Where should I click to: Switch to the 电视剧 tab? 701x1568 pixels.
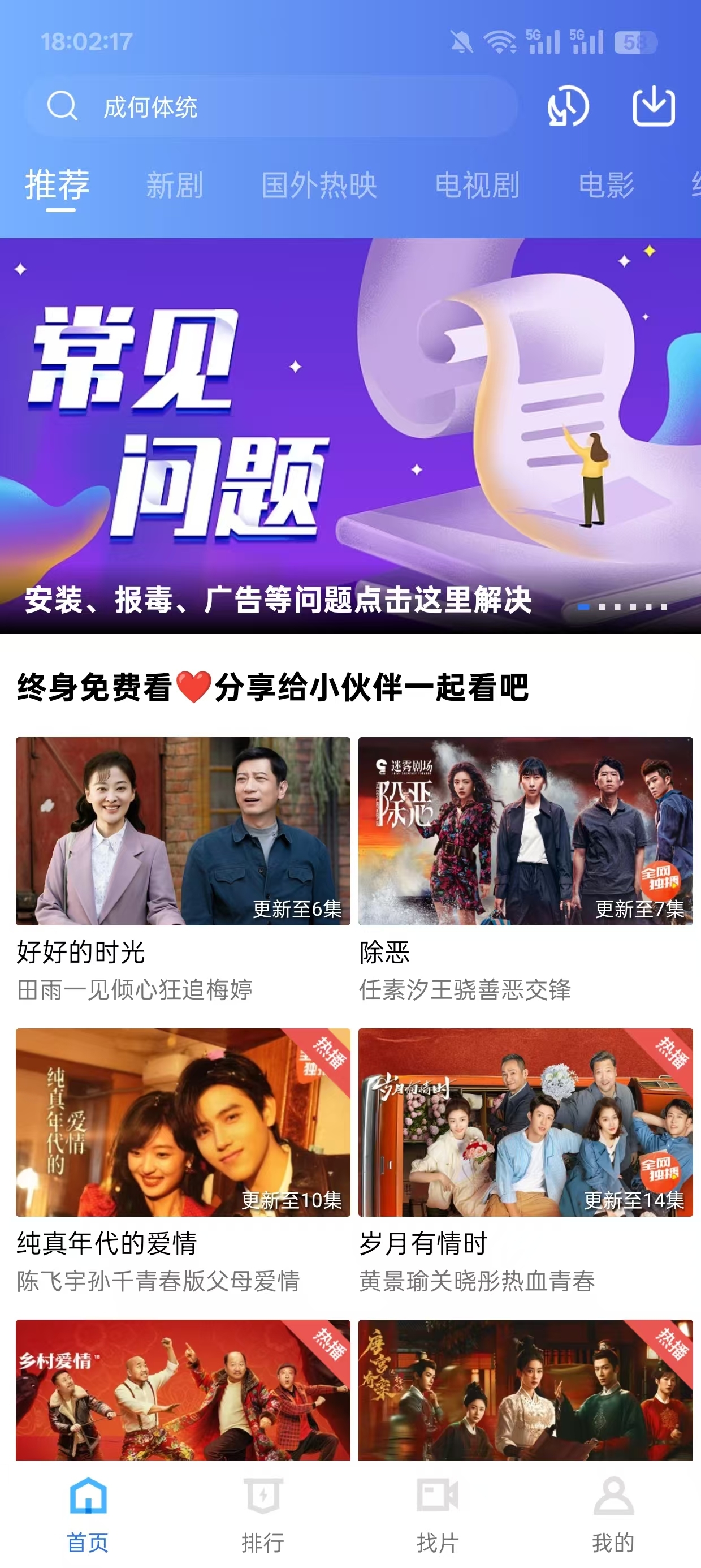pyautogui.click(x=478, y=184)
